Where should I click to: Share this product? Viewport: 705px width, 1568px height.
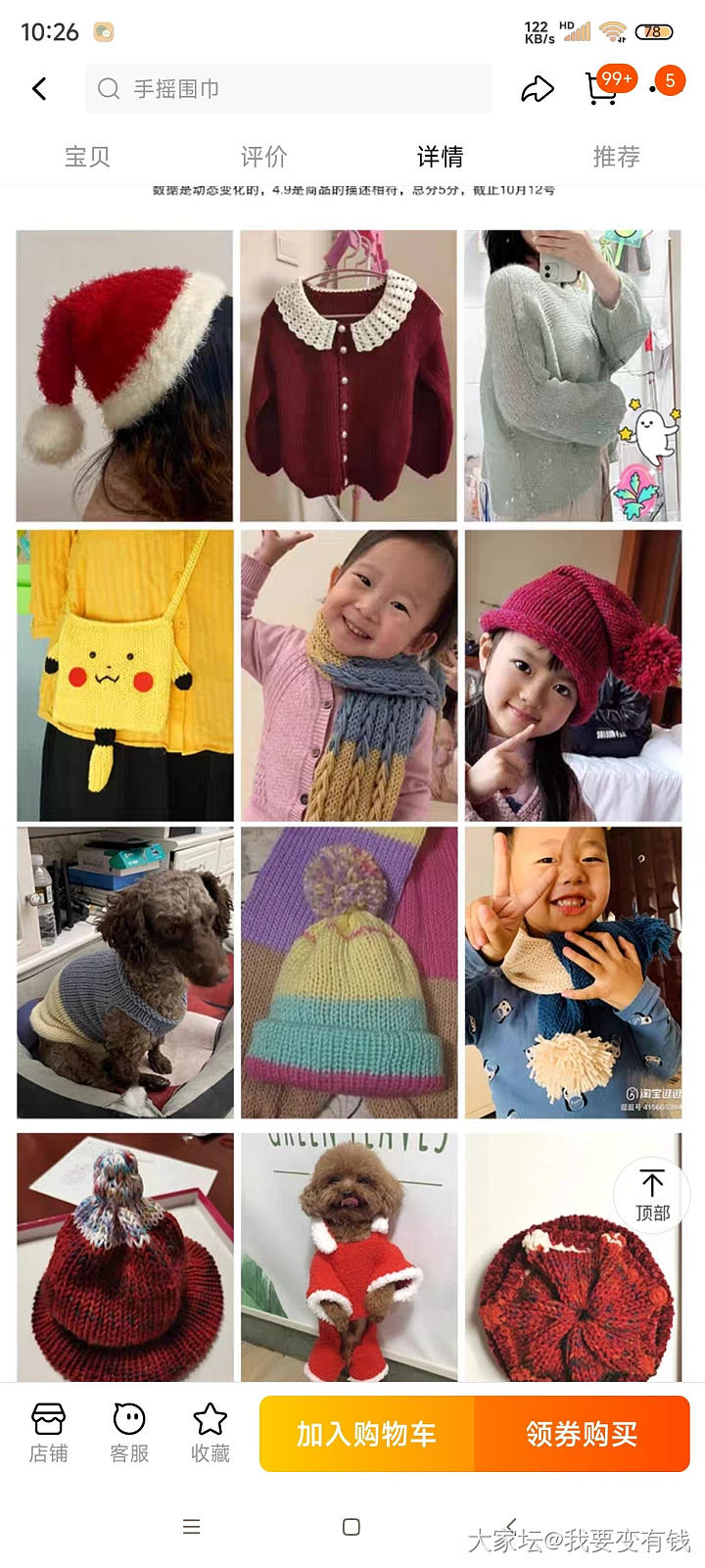click(537, 89)
